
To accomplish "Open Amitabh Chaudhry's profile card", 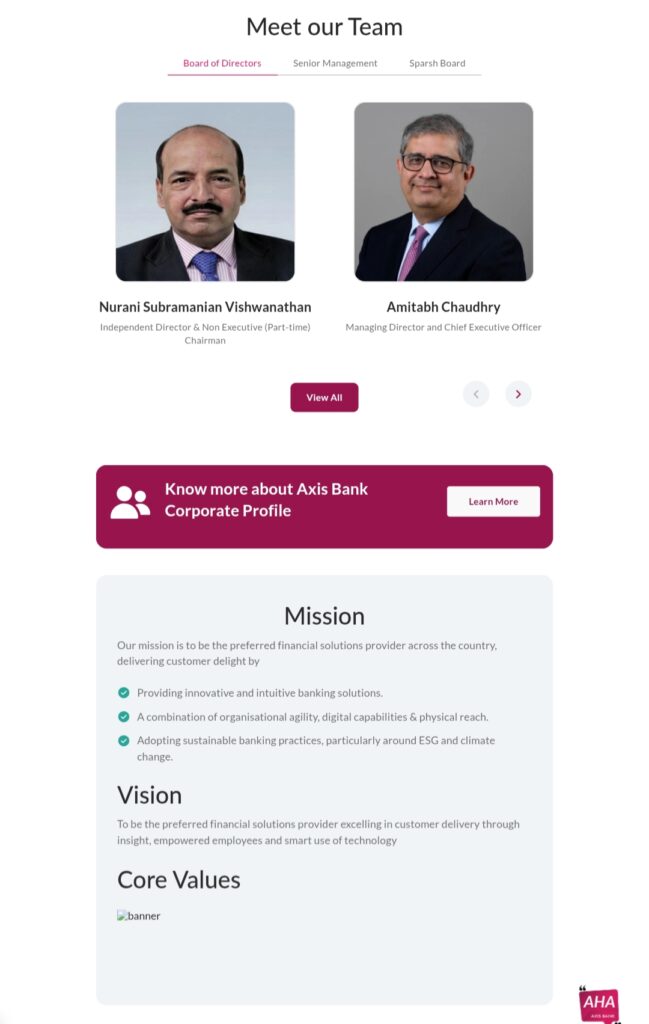I will (x=443, y=192).
